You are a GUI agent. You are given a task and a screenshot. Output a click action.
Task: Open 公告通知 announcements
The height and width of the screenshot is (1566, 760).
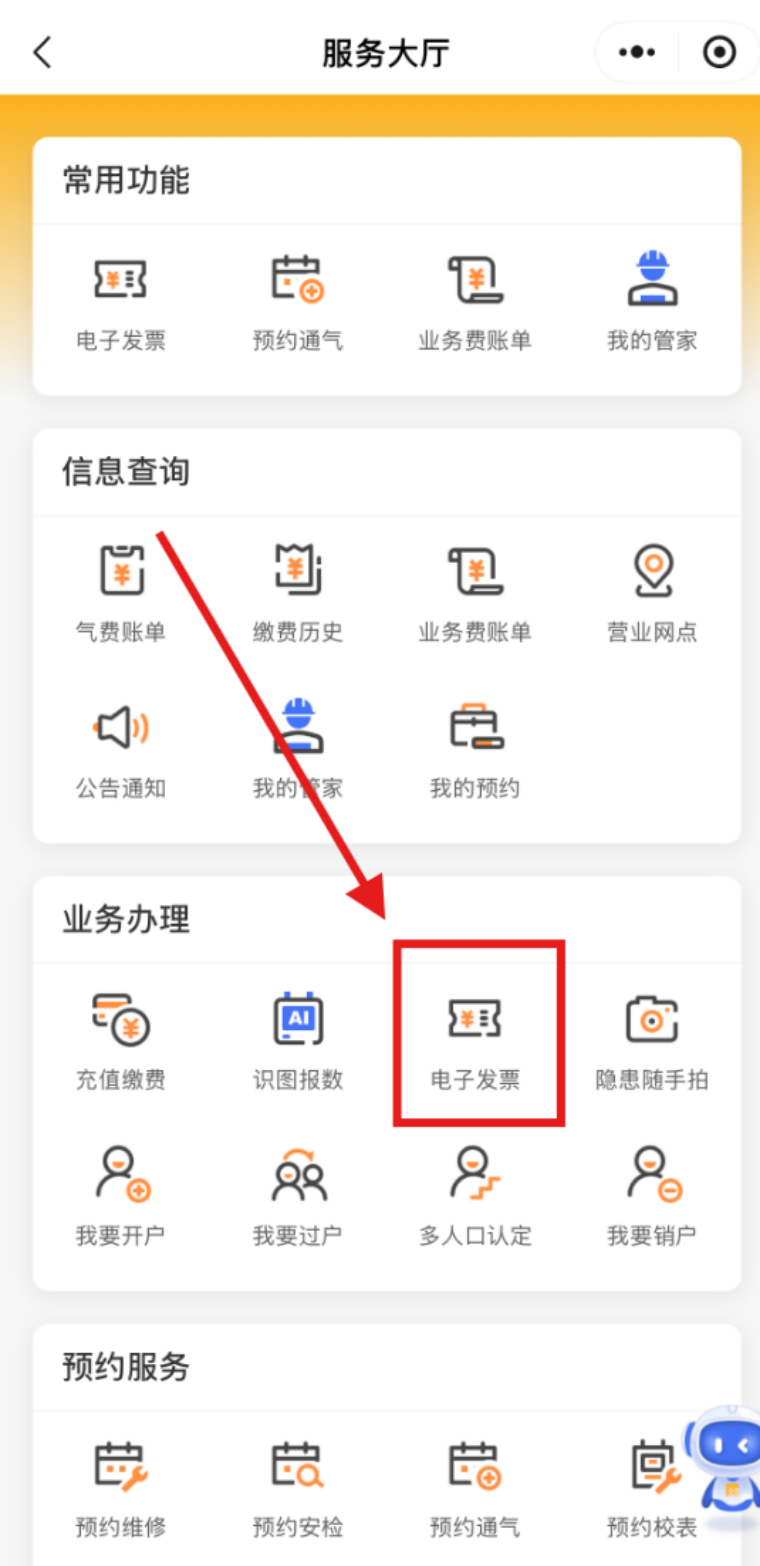121,750
